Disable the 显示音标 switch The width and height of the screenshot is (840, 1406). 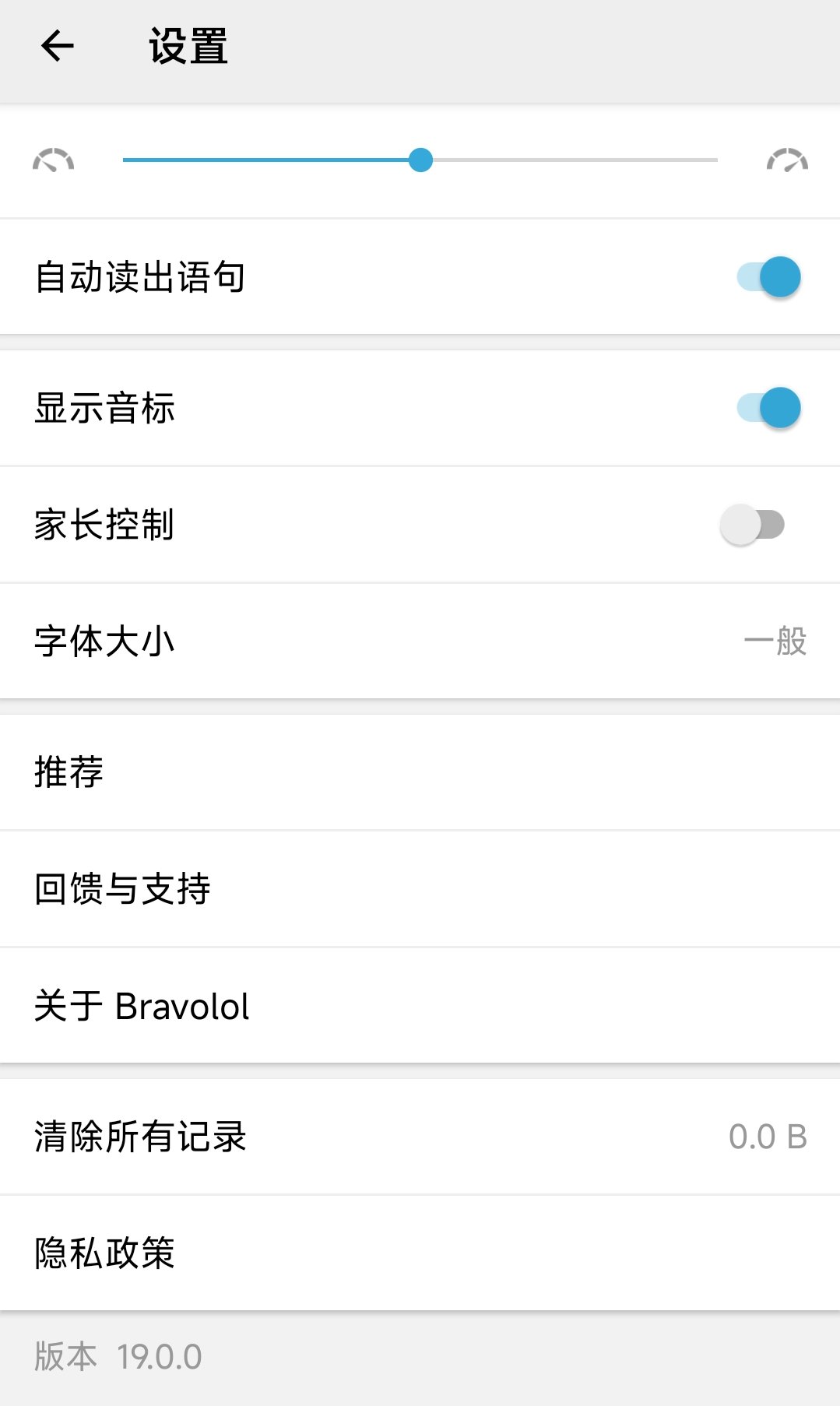coord(768,408)
